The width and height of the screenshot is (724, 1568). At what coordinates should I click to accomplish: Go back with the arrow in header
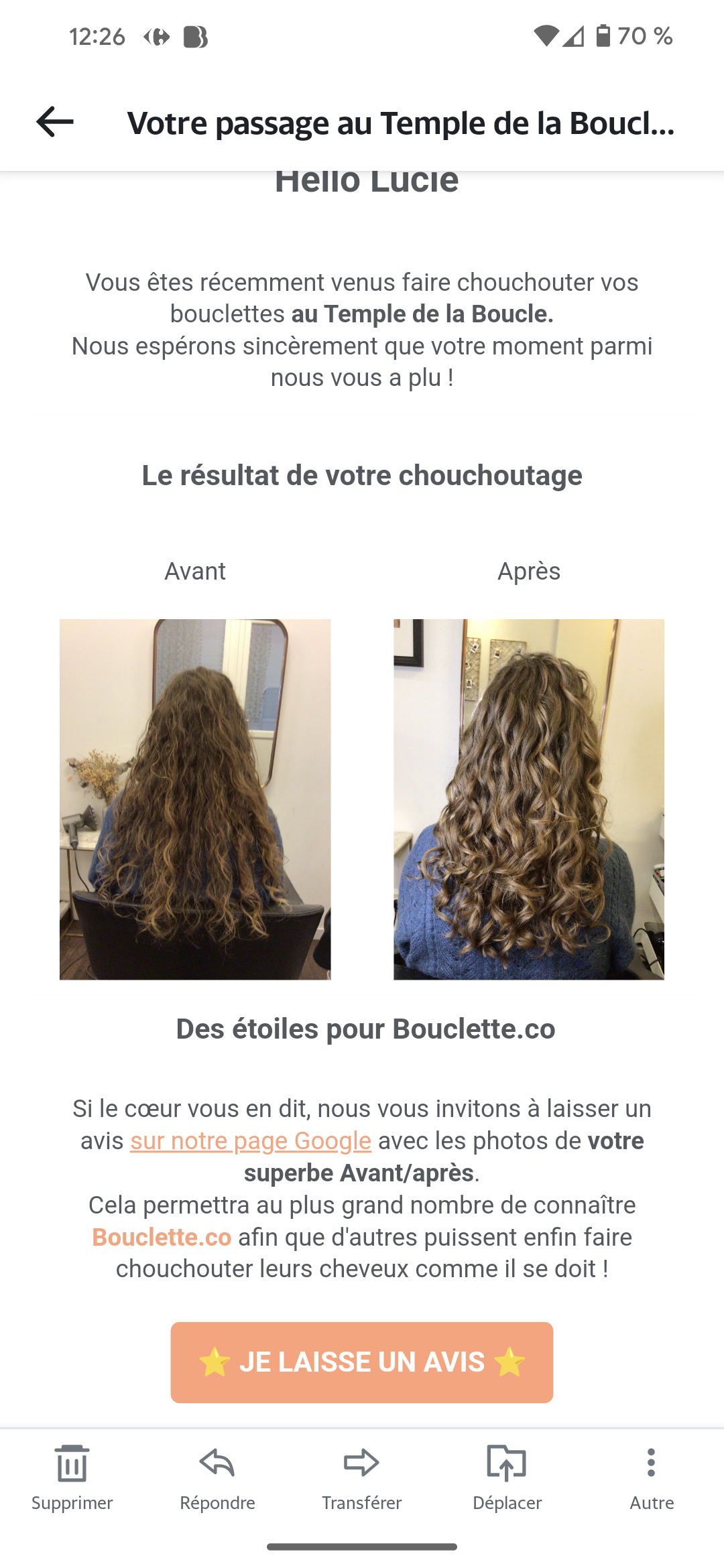tap(55, 122)
